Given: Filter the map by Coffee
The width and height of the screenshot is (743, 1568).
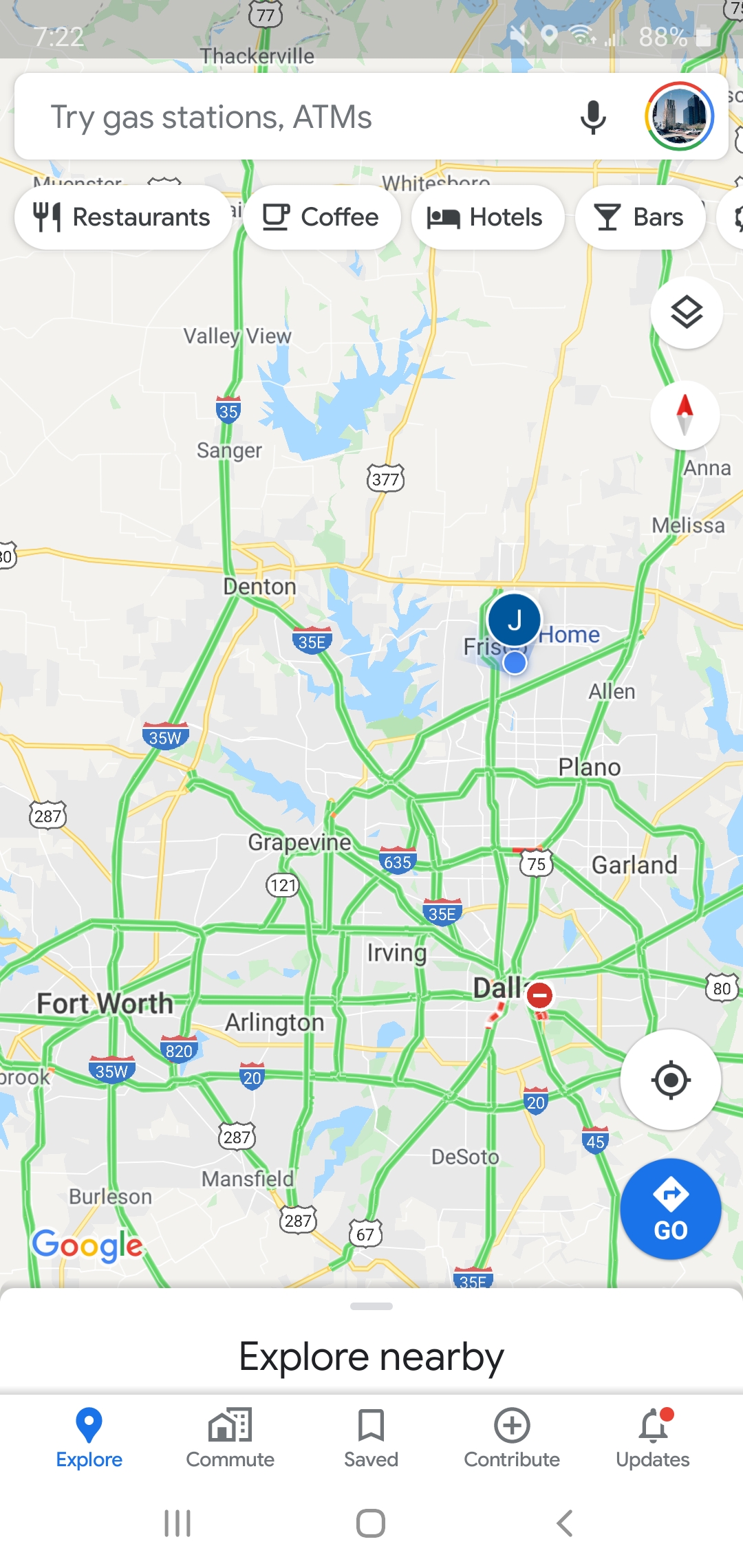Looking at the screenshot, I should (321, 217).
